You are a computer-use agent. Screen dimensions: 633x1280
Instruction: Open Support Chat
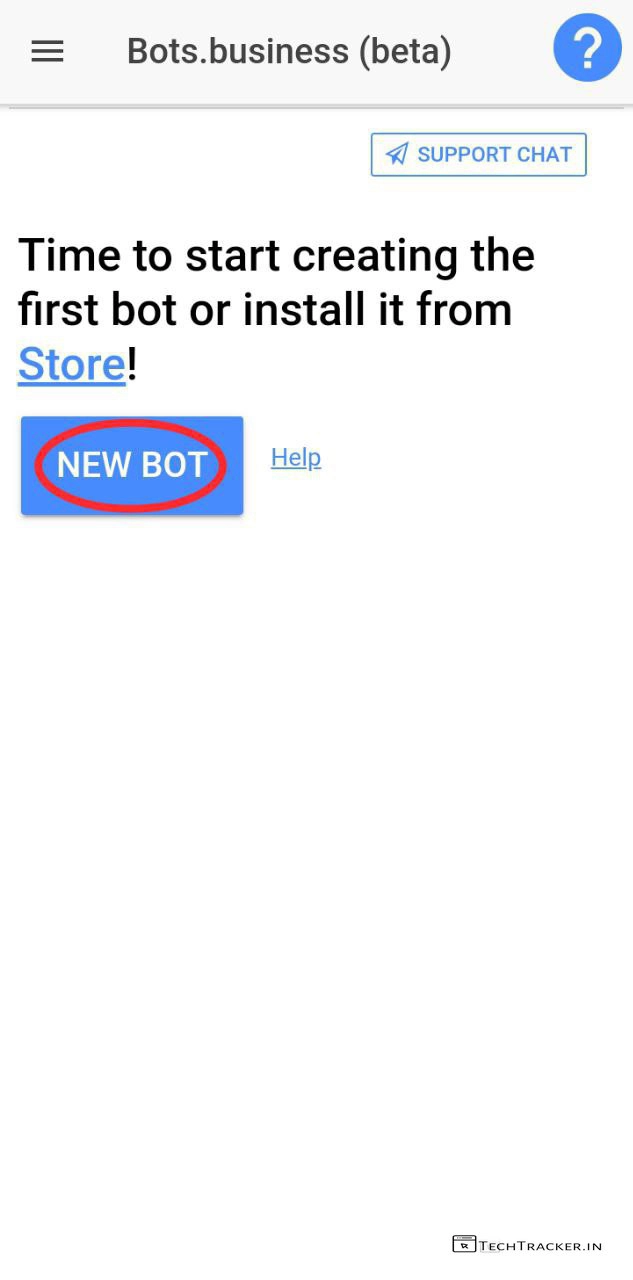[x=478, y=155]
